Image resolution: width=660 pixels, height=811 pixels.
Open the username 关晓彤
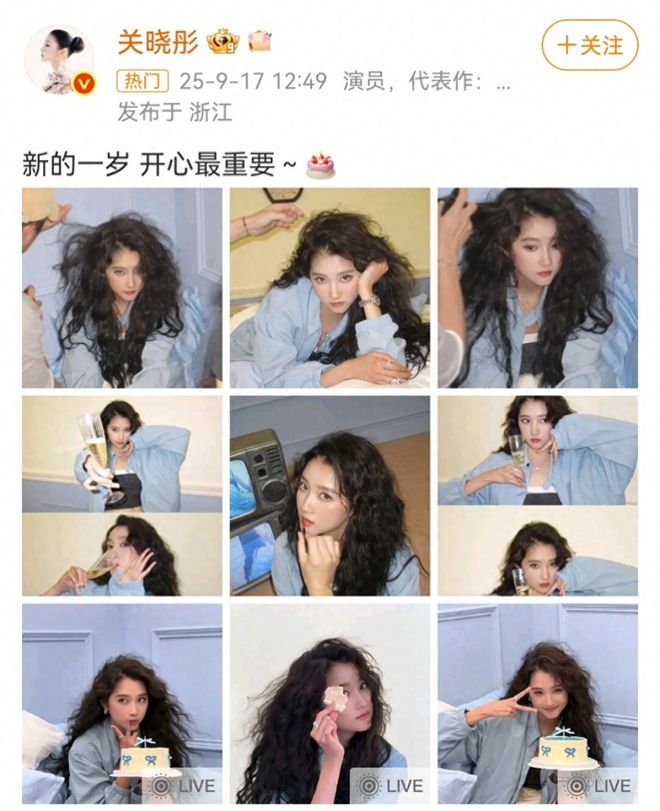[x=159, y=41]
